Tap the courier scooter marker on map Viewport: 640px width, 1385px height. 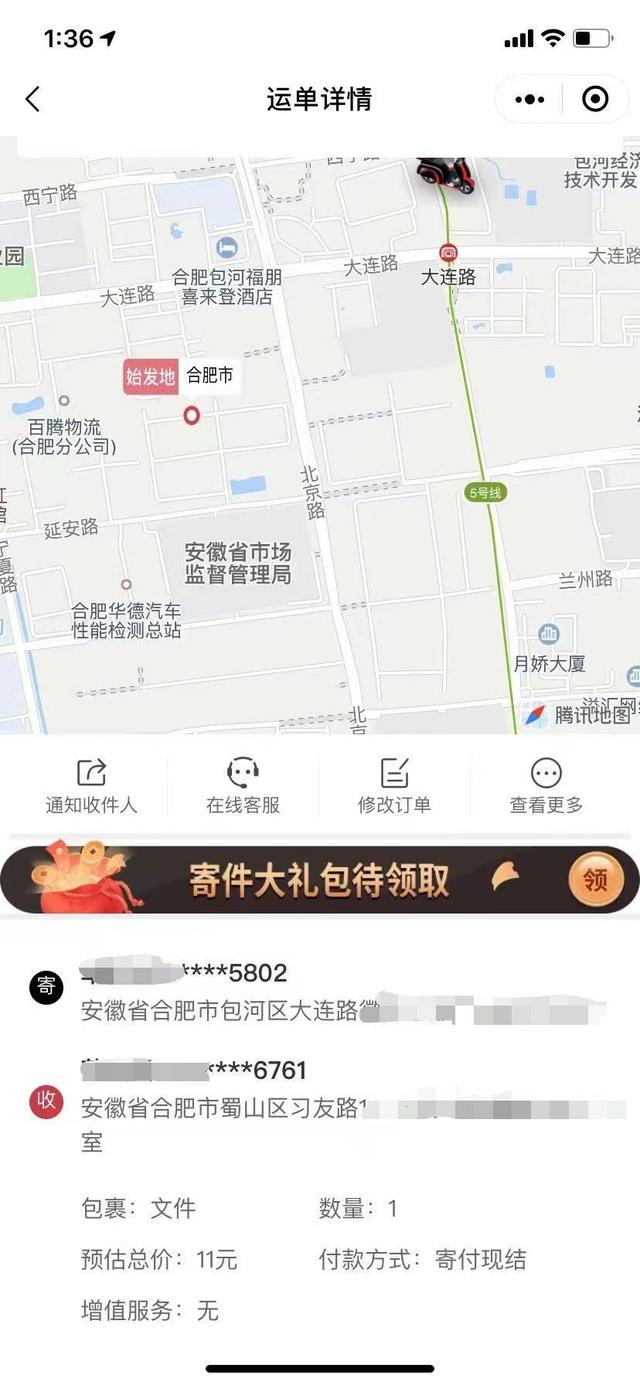(446, 174)
